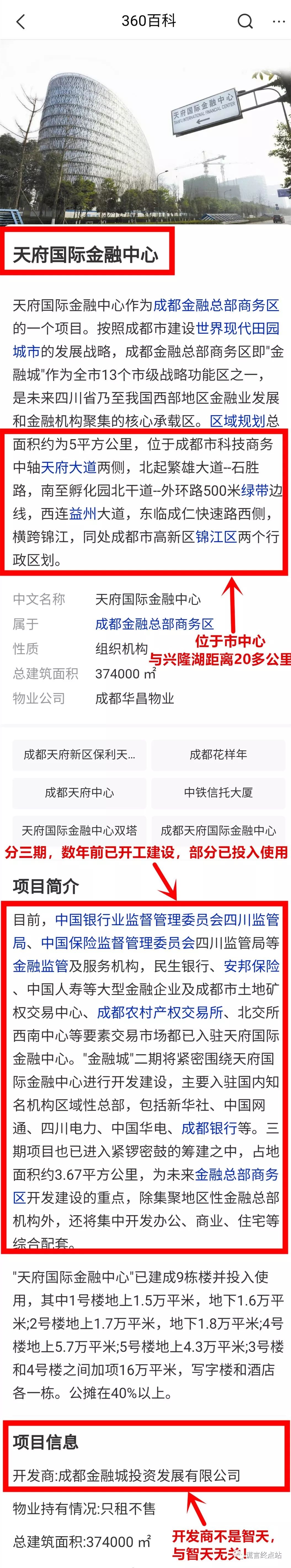This screenshot has width=291, height=1568.
Task: Open the three-dot overflow menu
Action: coord(279,22)
